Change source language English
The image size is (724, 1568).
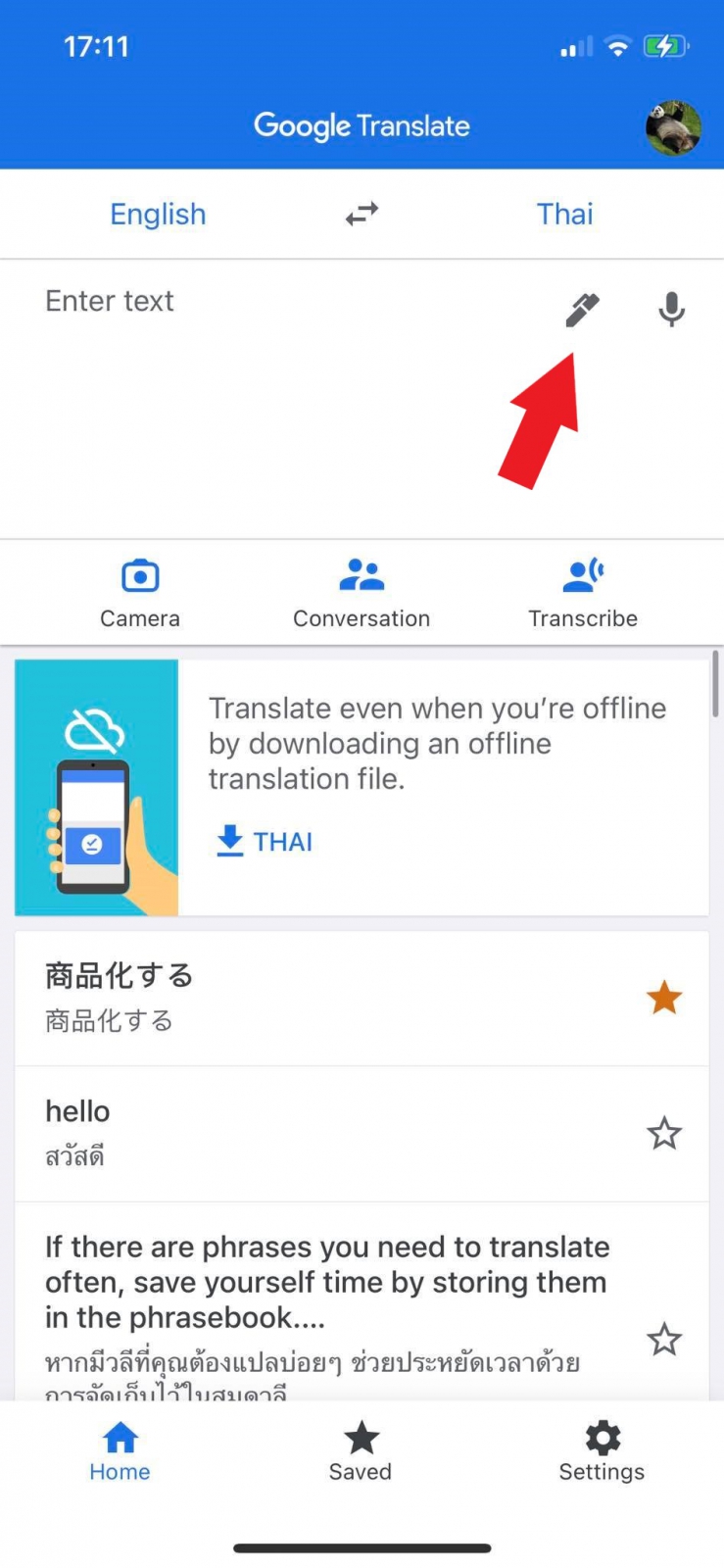coord(158,214)
